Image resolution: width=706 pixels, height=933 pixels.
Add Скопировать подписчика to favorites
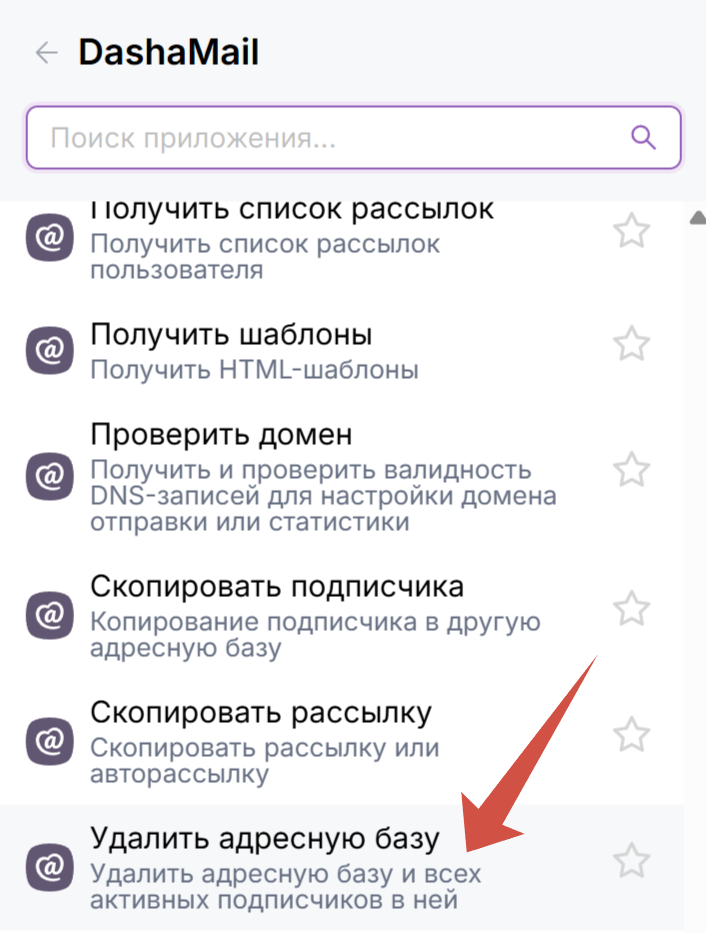pos(631,608)
